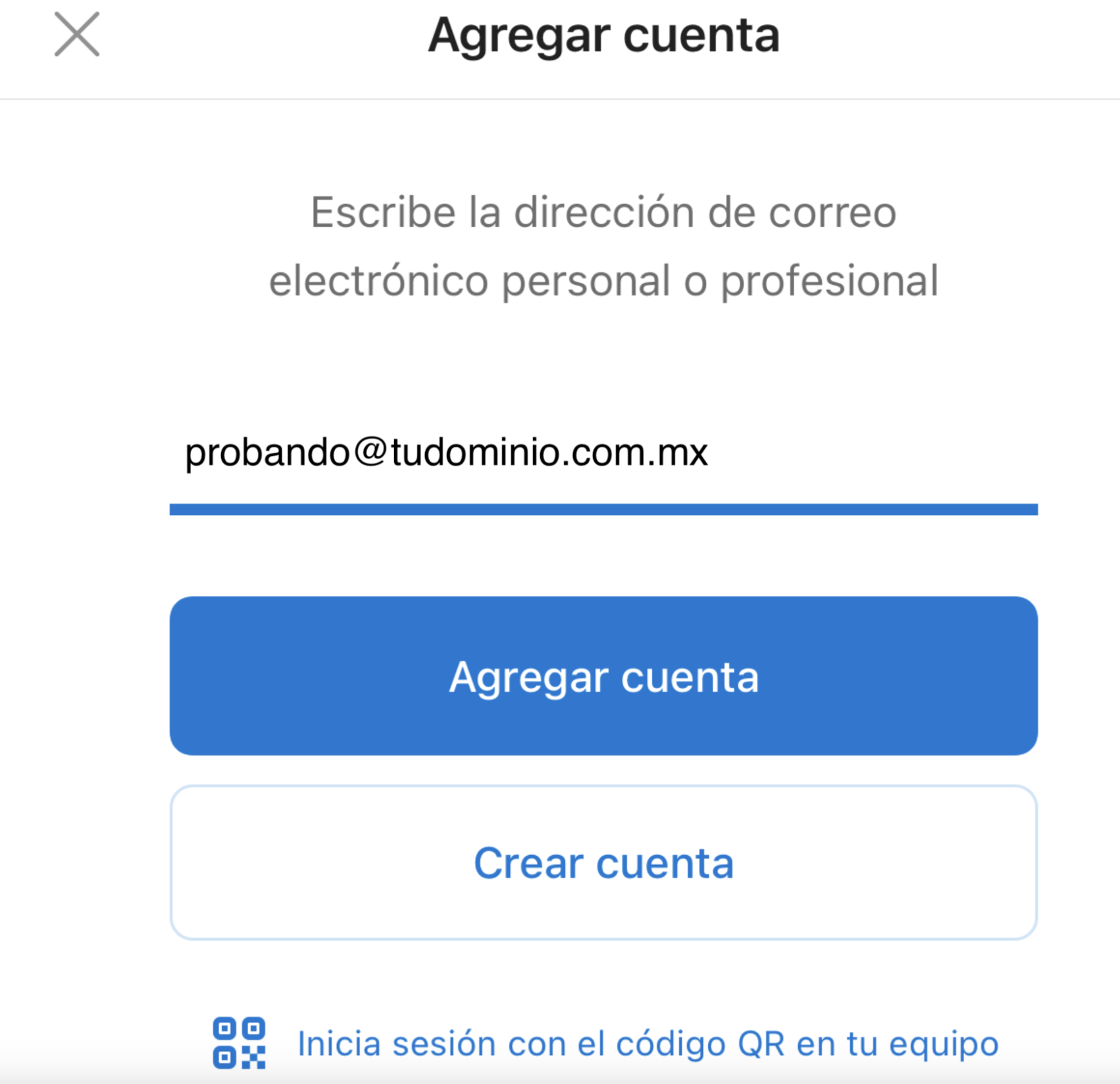Image resolution: width=1120 pixels, height=1084 pixels.
Task: Select Crear cuenta
Action: tap(603, 862)
